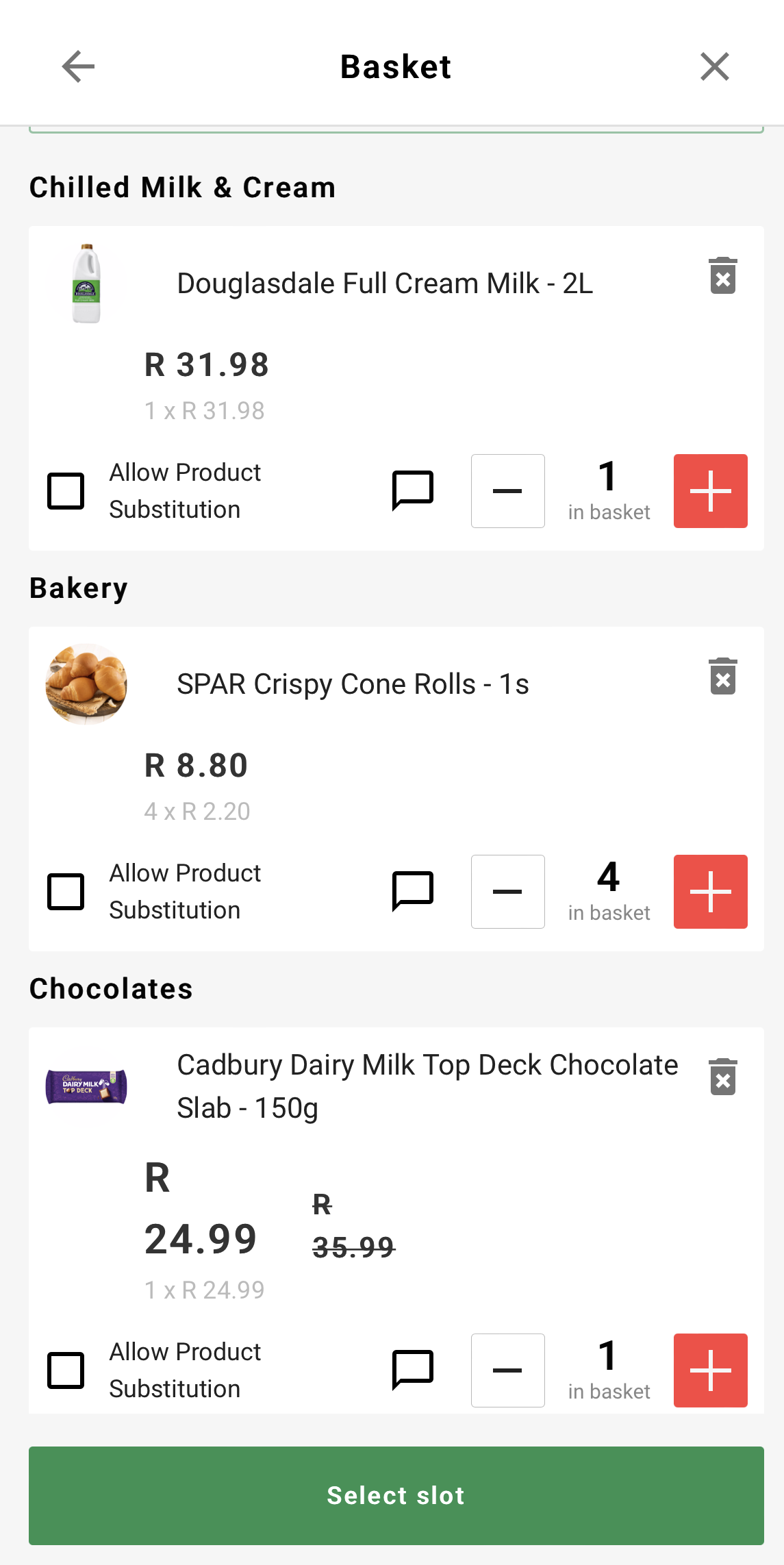Image resolution: width=784 pixels, height=1565 pixels.
Task: Close the Basket screen with the X
Action: coord(715,66)
